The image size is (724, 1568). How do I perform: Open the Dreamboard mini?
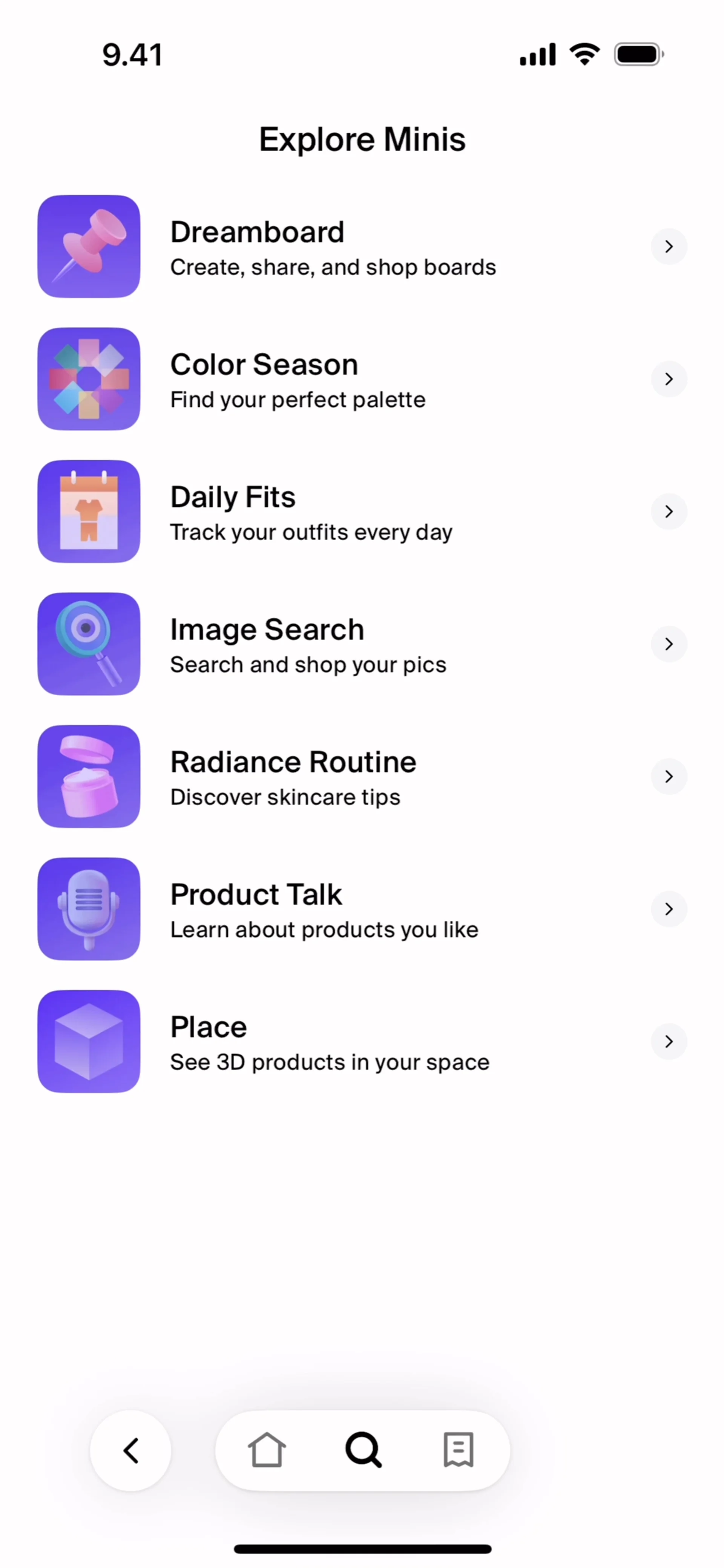[x=362, y=247]
